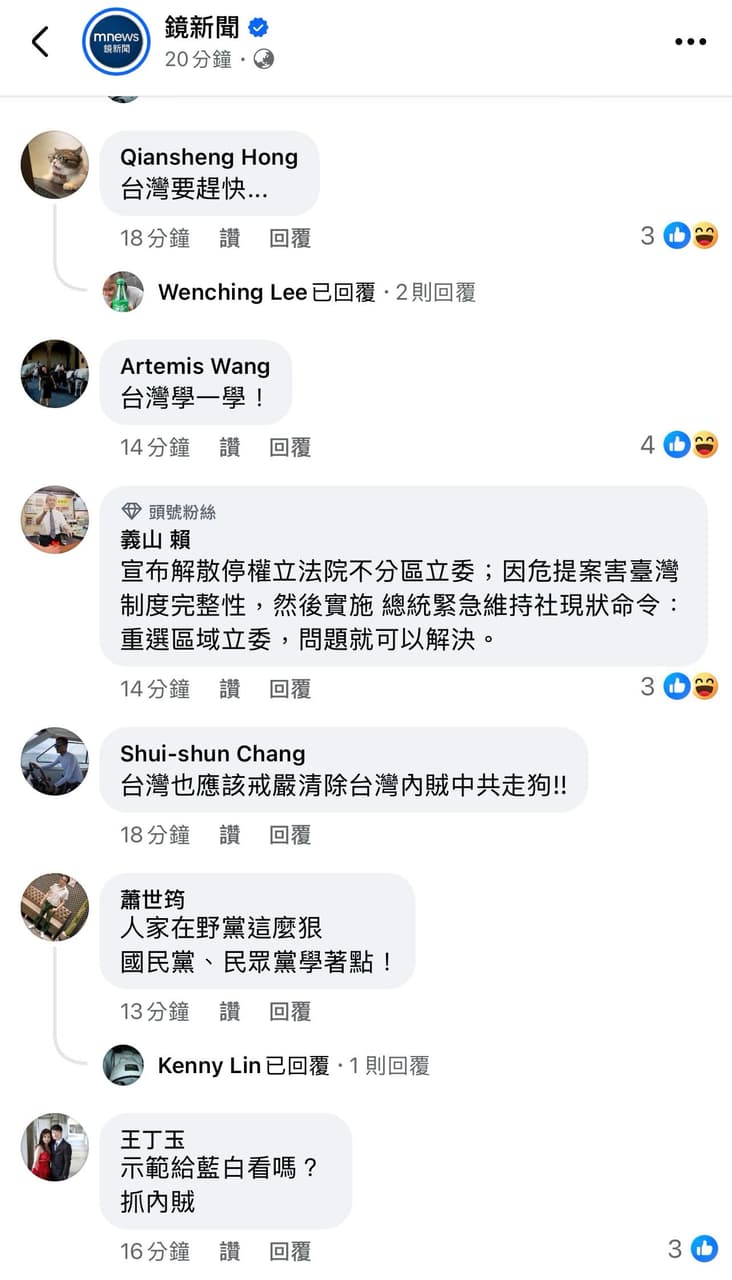Like Shui-shun Chang's comment
Viewport: 732px width, 1280px height.
click(230, 835)
